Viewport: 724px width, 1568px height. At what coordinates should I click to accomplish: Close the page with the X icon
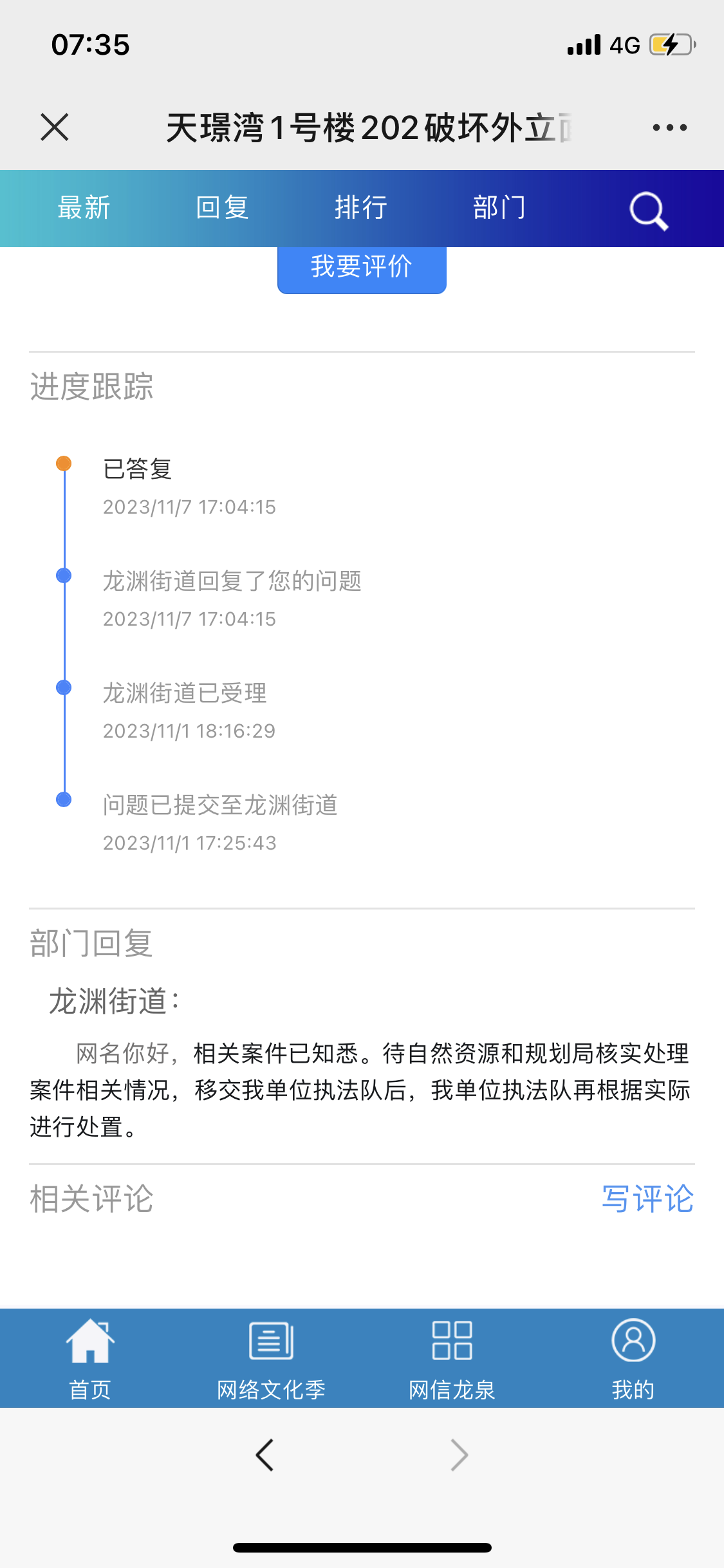pyautogui.click(x=55, y=127)
